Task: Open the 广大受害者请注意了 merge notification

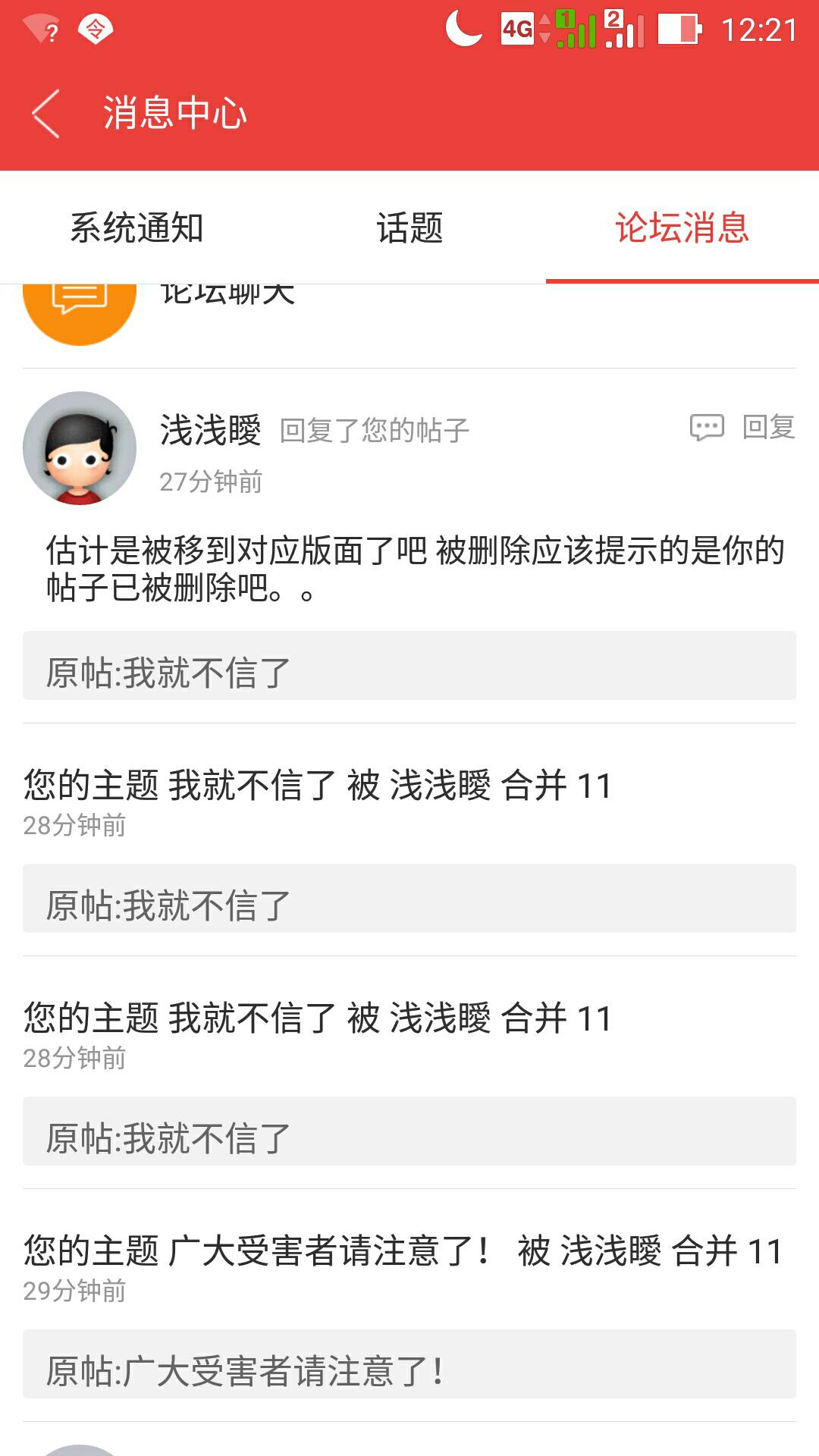Action: tap(402, 1251)
